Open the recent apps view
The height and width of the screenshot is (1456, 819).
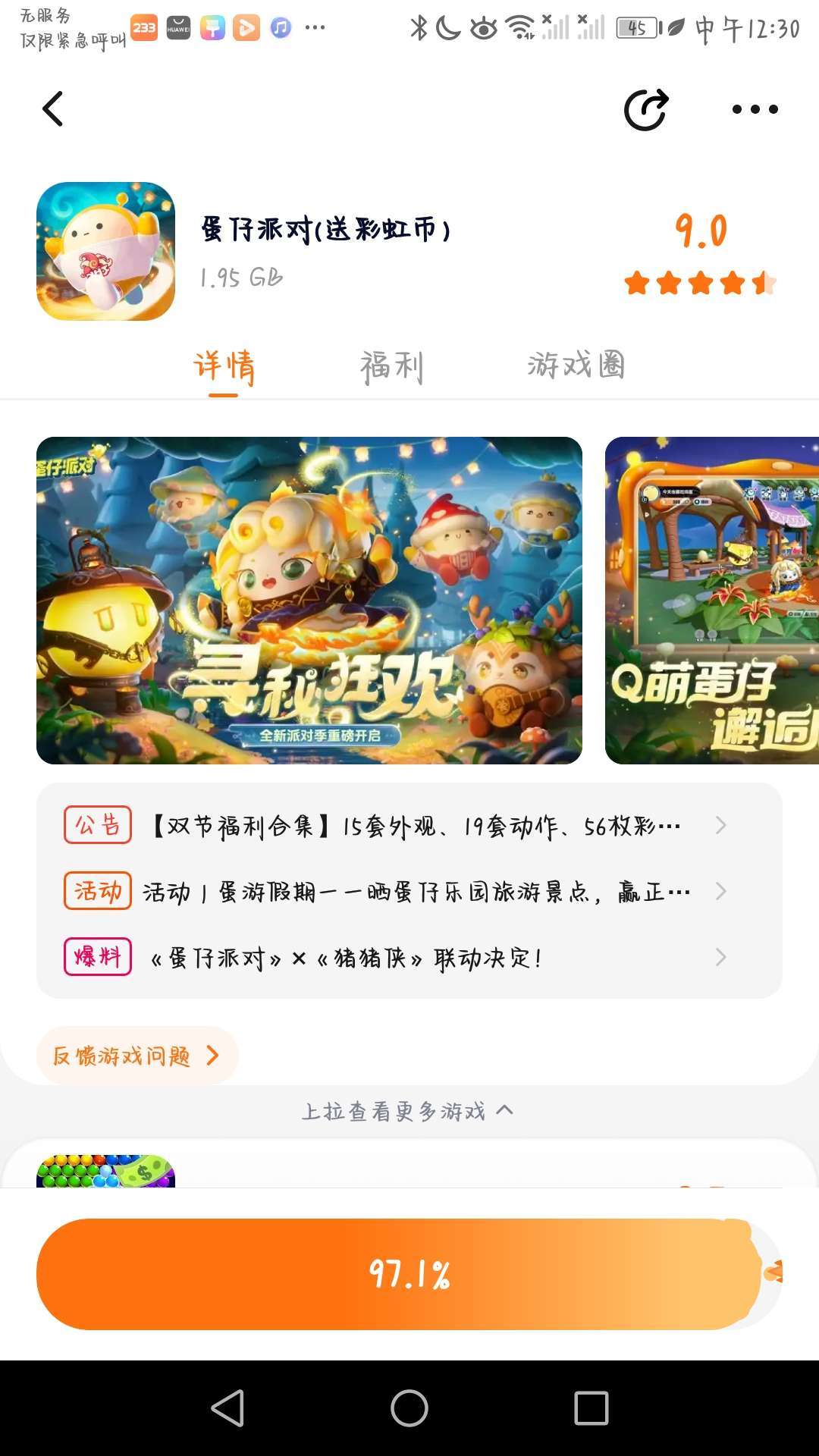tap(591, 1408)
